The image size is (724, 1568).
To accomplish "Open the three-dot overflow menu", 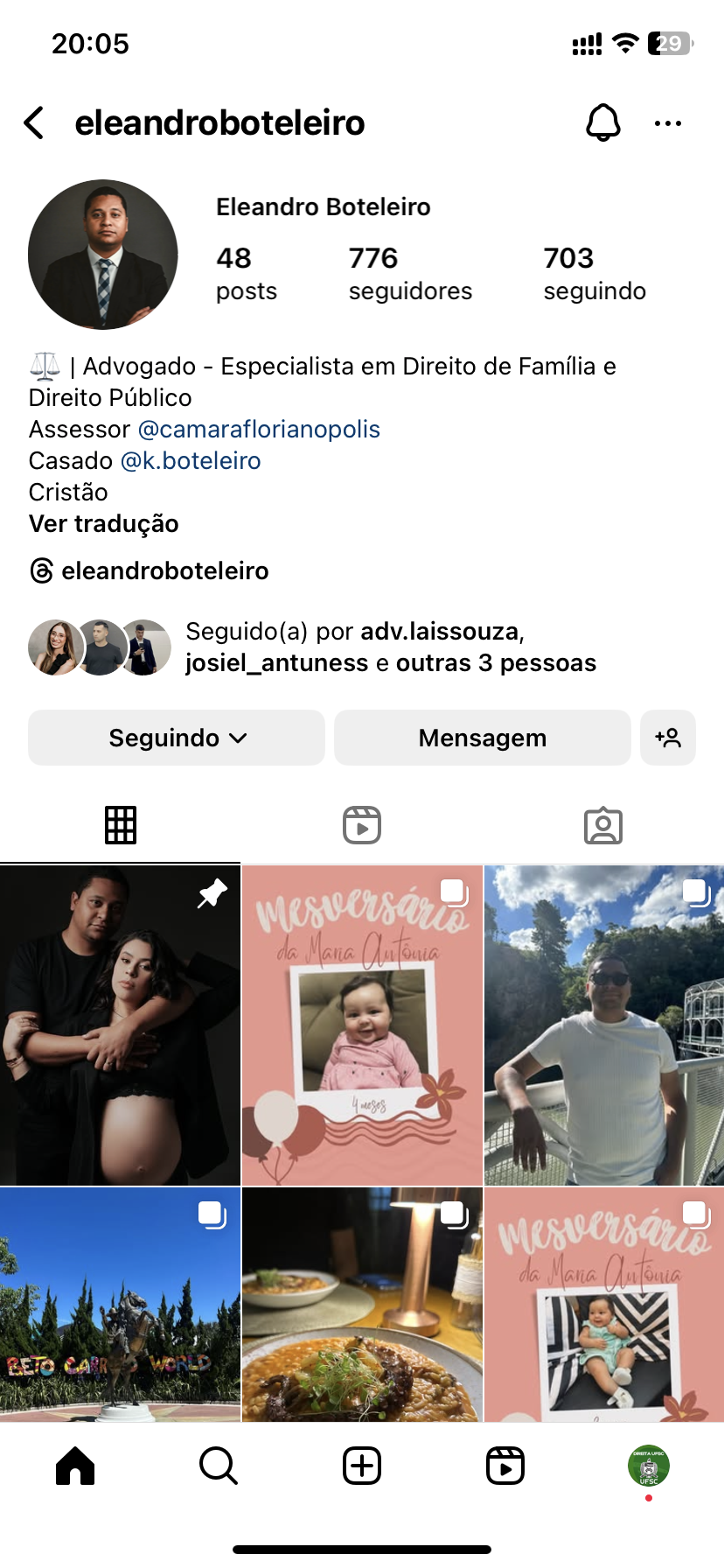I will click(667, 123).
